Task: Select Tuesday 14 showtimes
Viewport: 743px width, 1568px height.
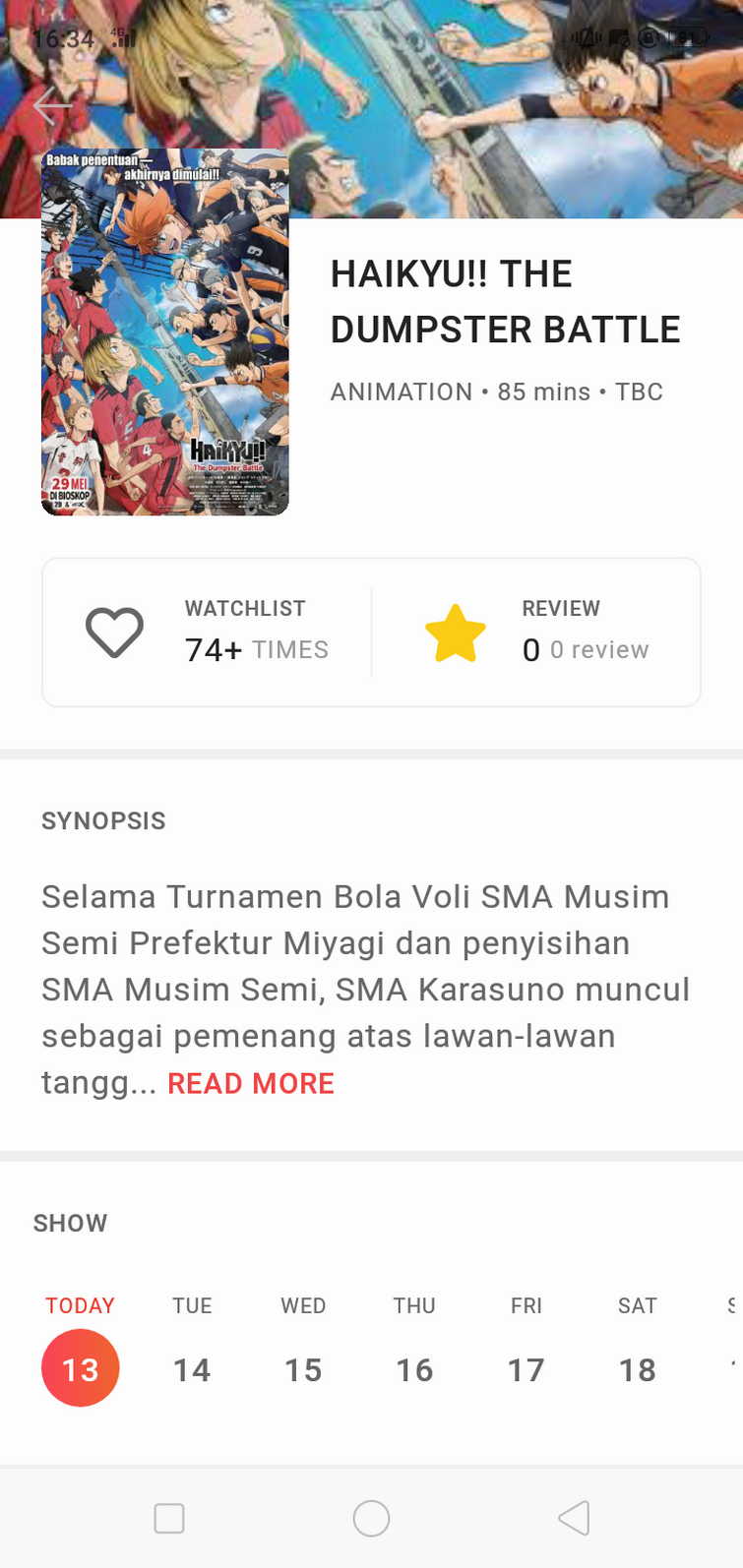Action: [192, 1367]
